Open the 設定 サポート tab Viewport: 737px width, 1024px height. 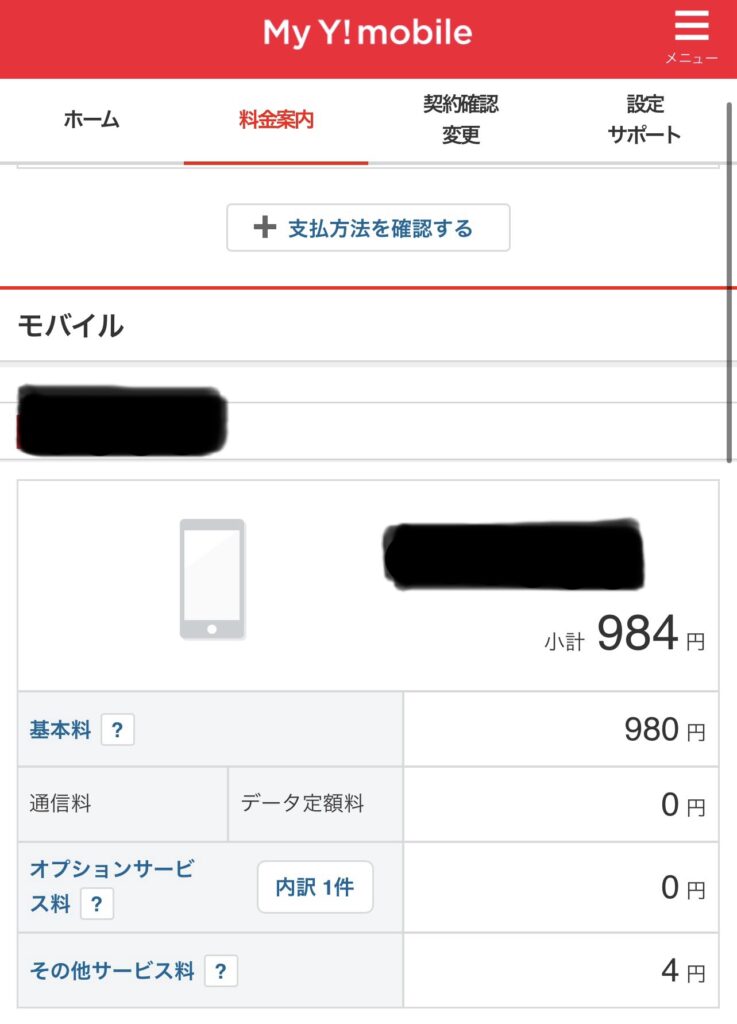645,120
